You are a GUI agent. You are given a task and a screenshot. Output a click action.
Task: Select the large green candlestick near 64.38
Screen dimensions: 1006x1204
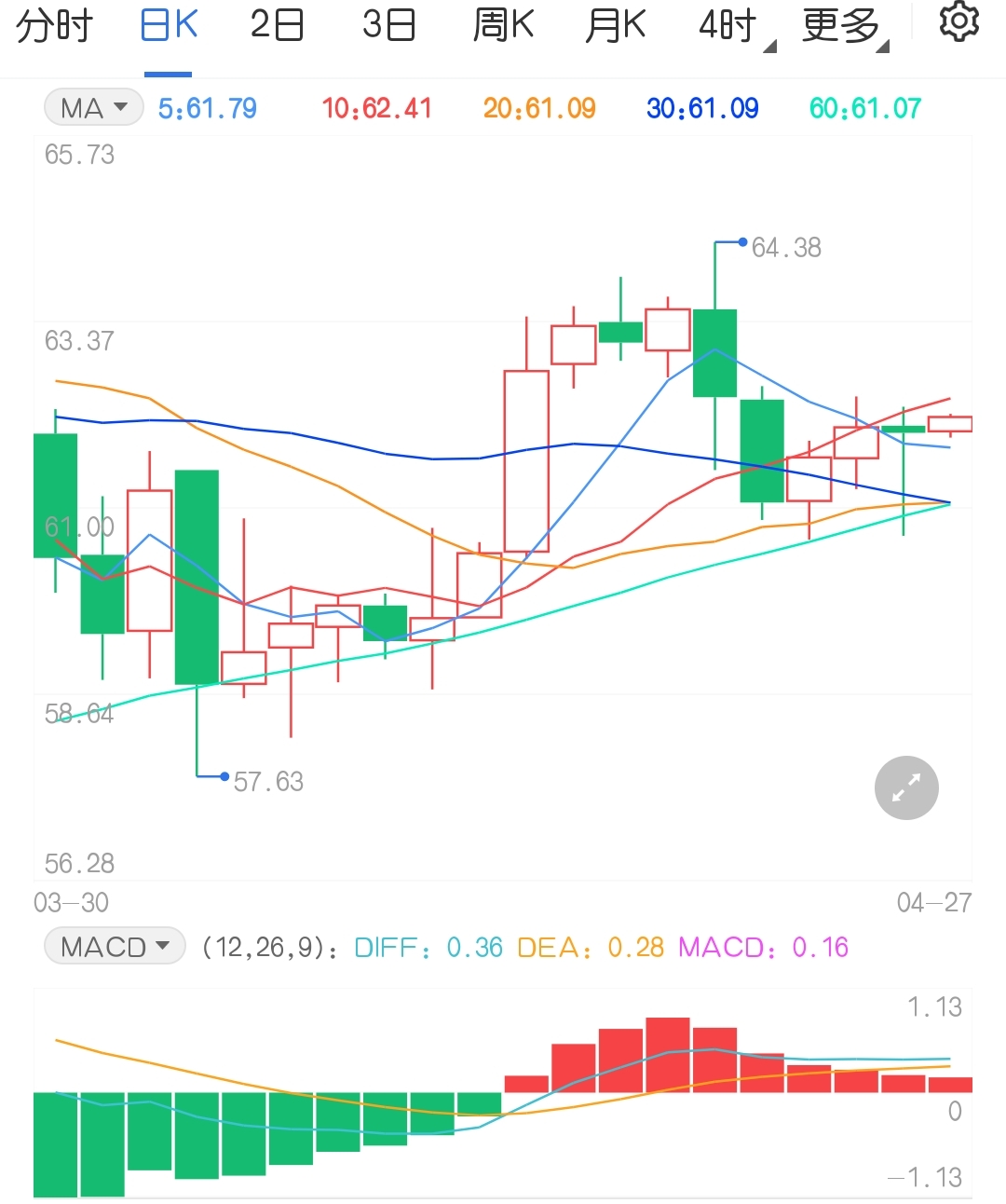click(714, 352)
